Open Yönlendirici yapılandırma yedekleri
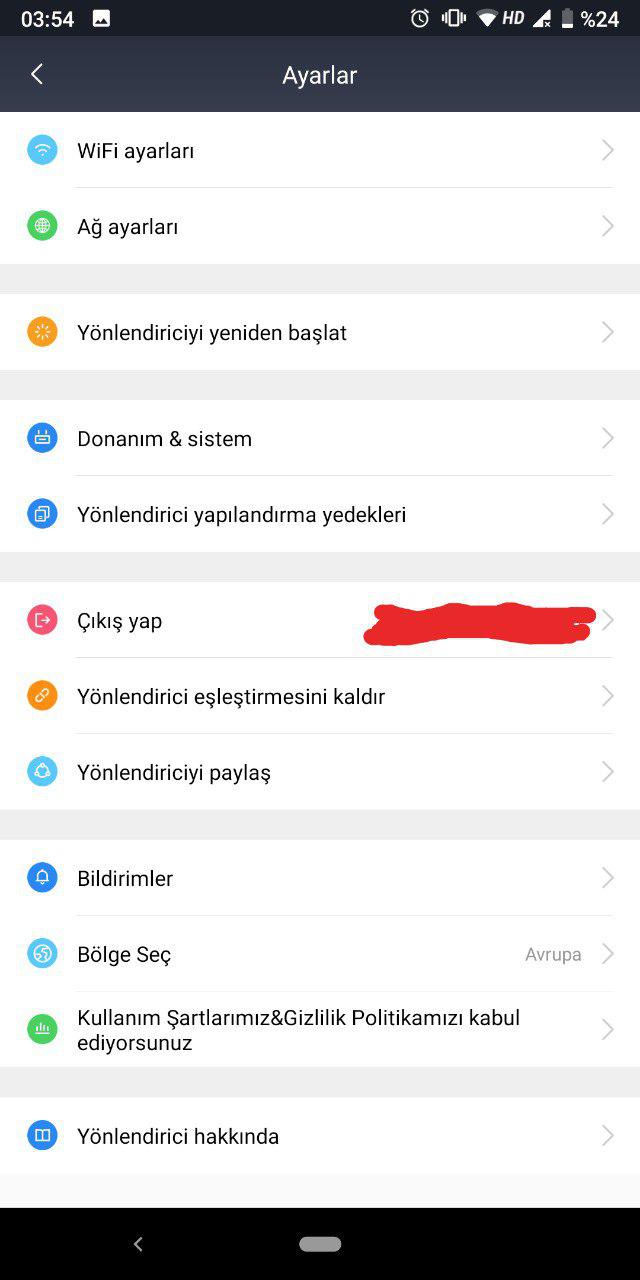Image resolution: width=640 pixels, height=1280 pixels. 320,514
